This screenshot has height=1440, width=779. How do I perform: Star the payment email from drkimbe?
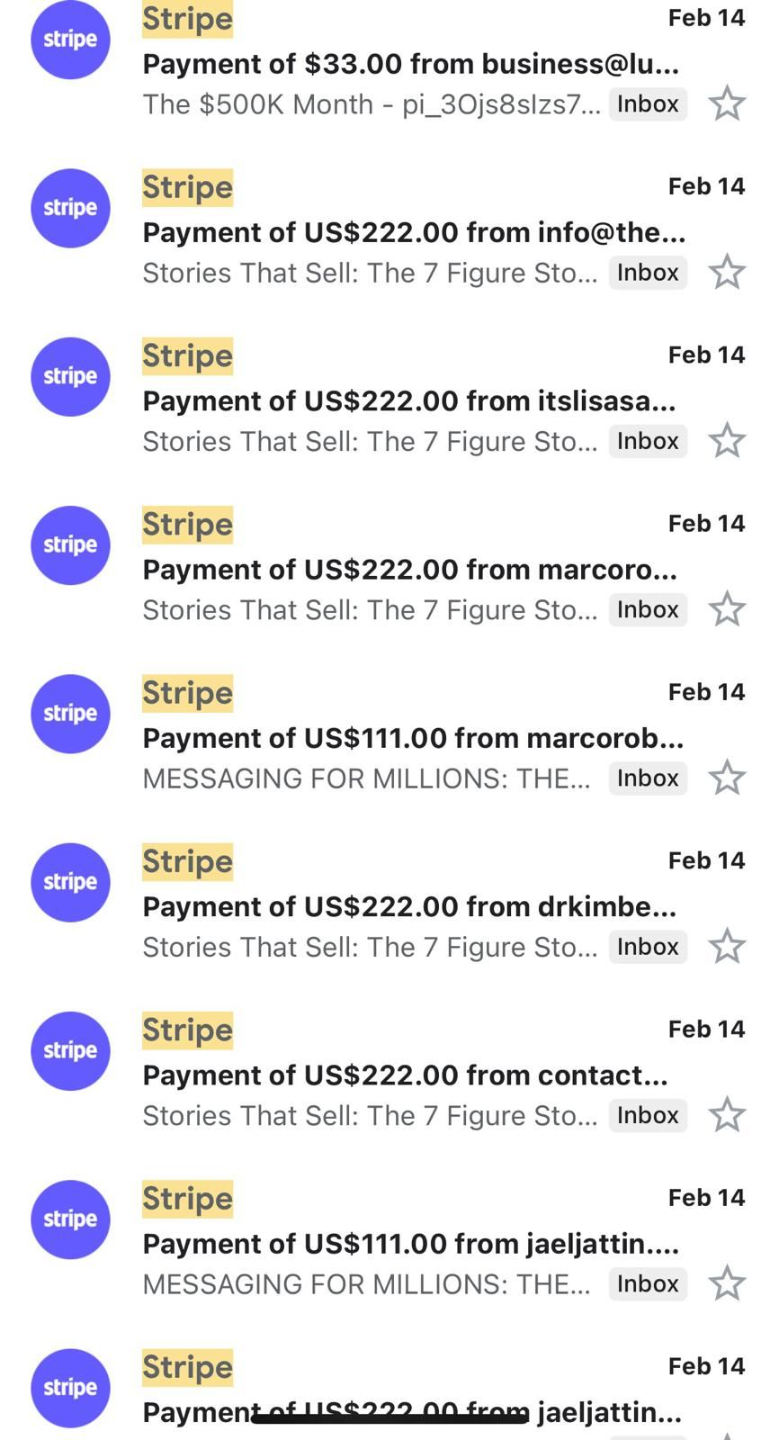pos(727,946)
